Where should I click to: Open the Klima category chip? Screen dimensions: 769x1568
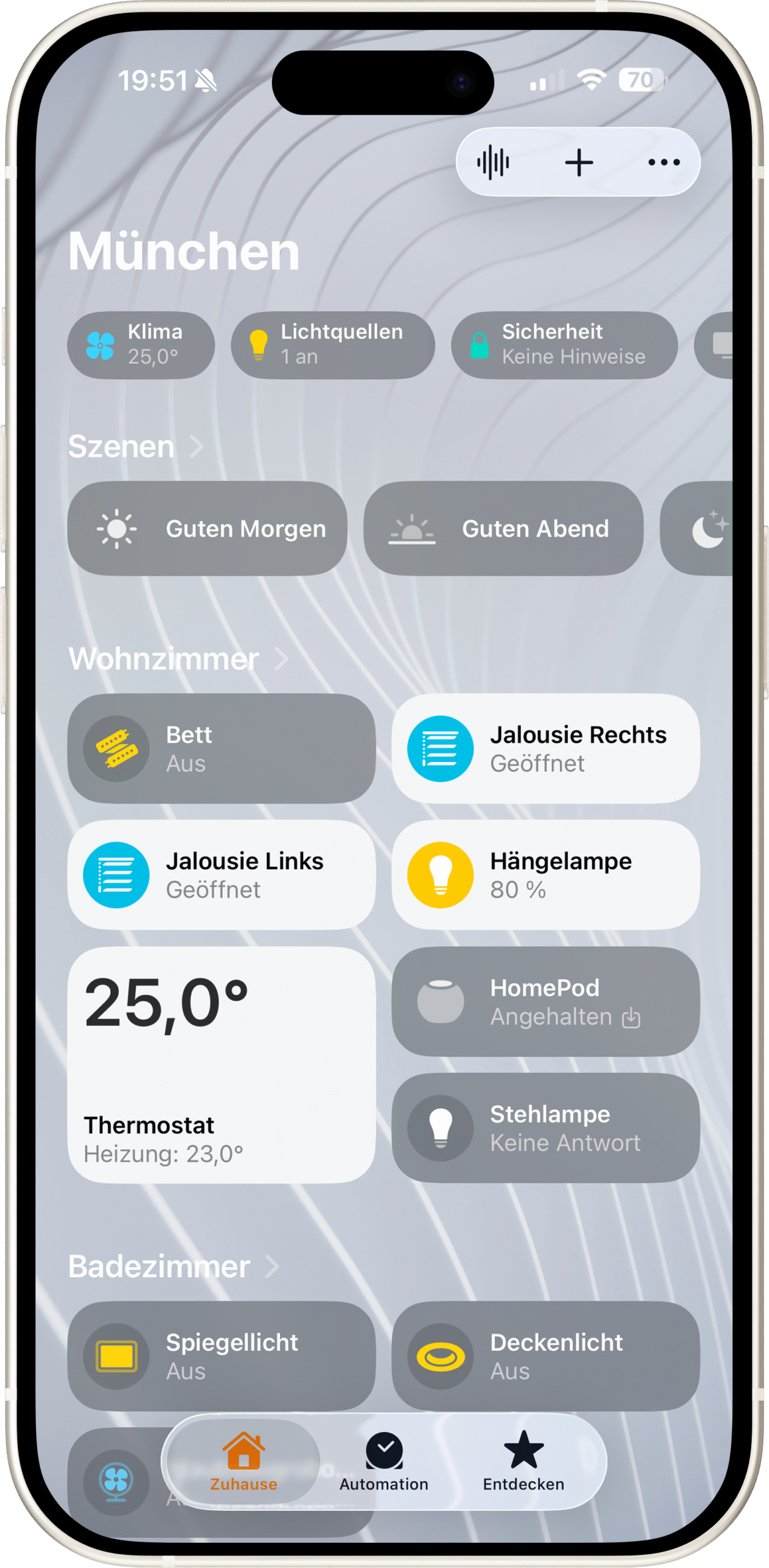click(x=141, y=345)
